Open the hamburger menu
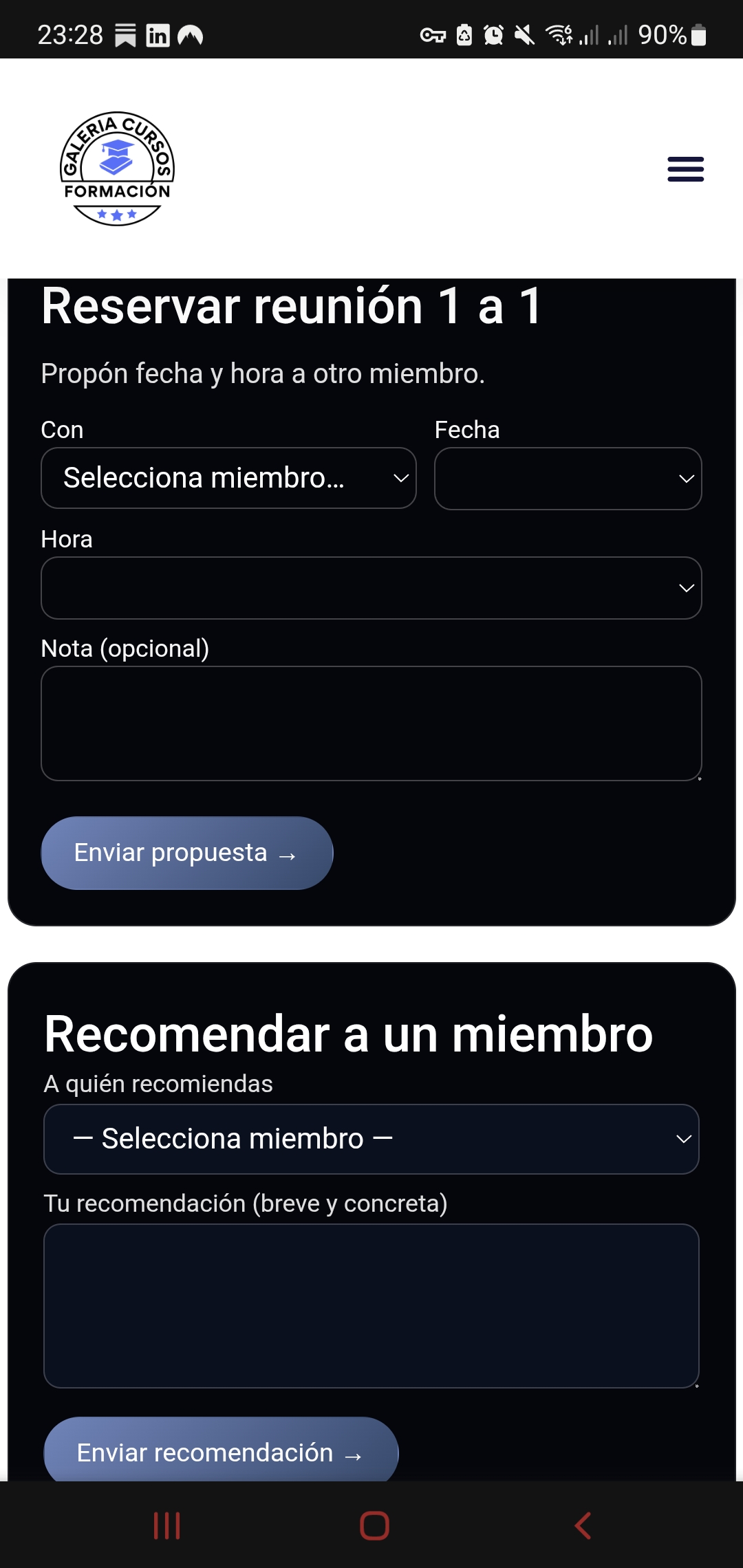743x1568 pixels. coord(685,169)
